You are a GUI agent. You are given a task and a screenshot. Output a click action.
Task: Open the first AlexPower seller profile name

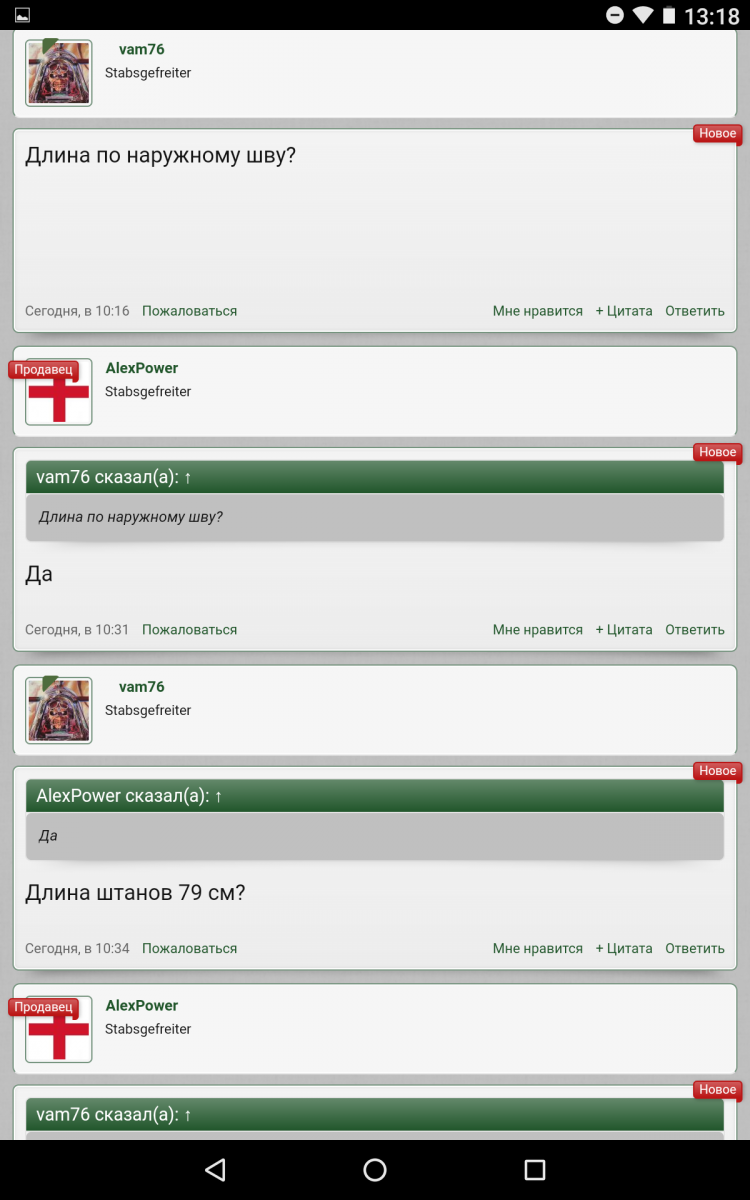[141, 368]
